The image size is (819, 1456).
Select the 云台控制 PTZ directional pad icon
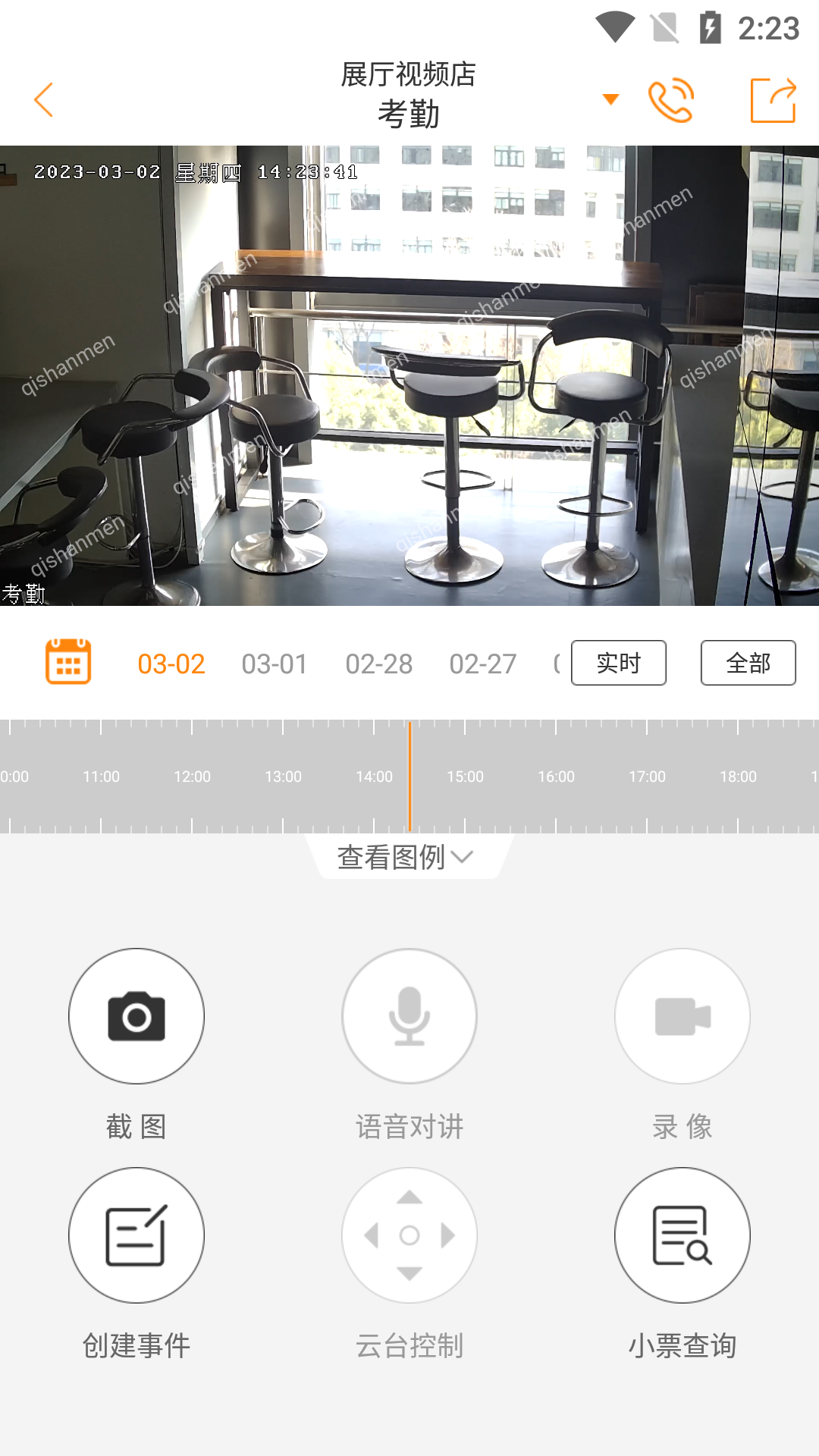409,1235
